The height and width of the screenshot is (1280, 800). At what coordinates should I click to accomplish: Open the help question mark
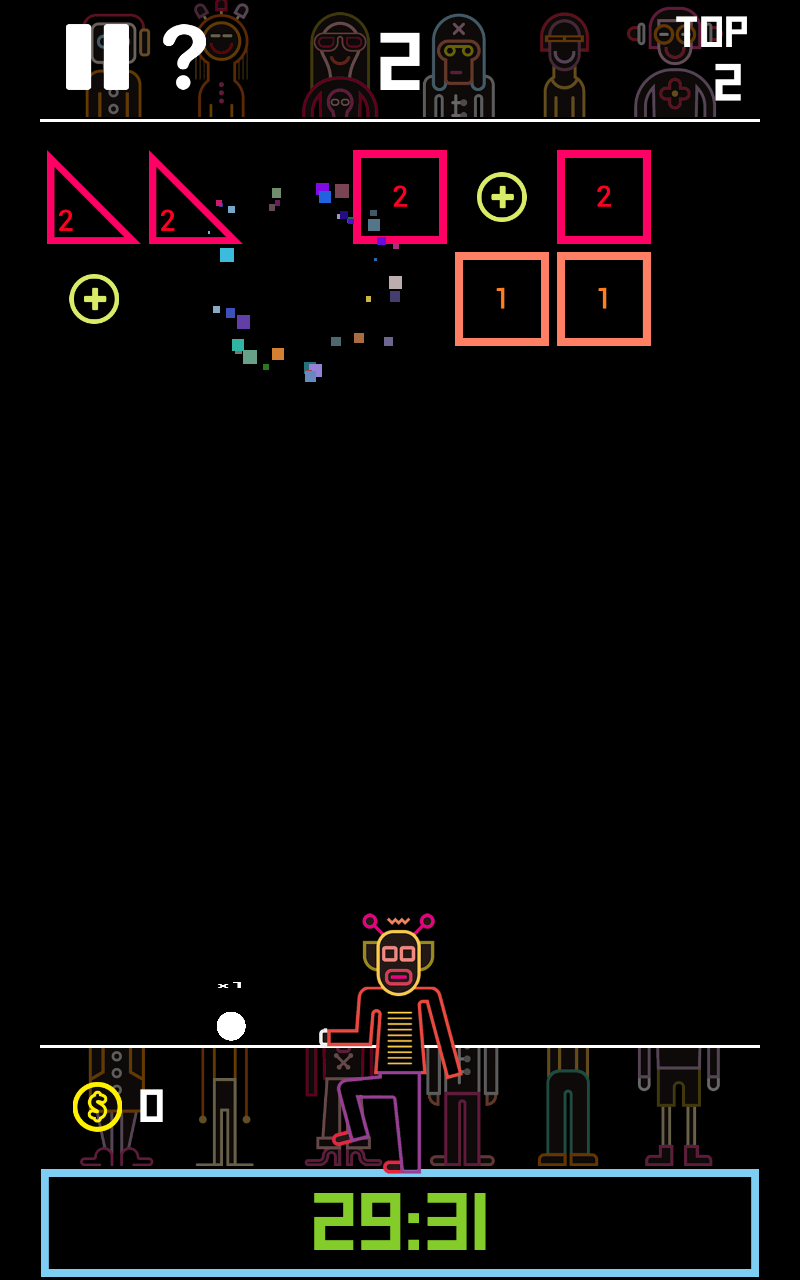tap(183, 57)
